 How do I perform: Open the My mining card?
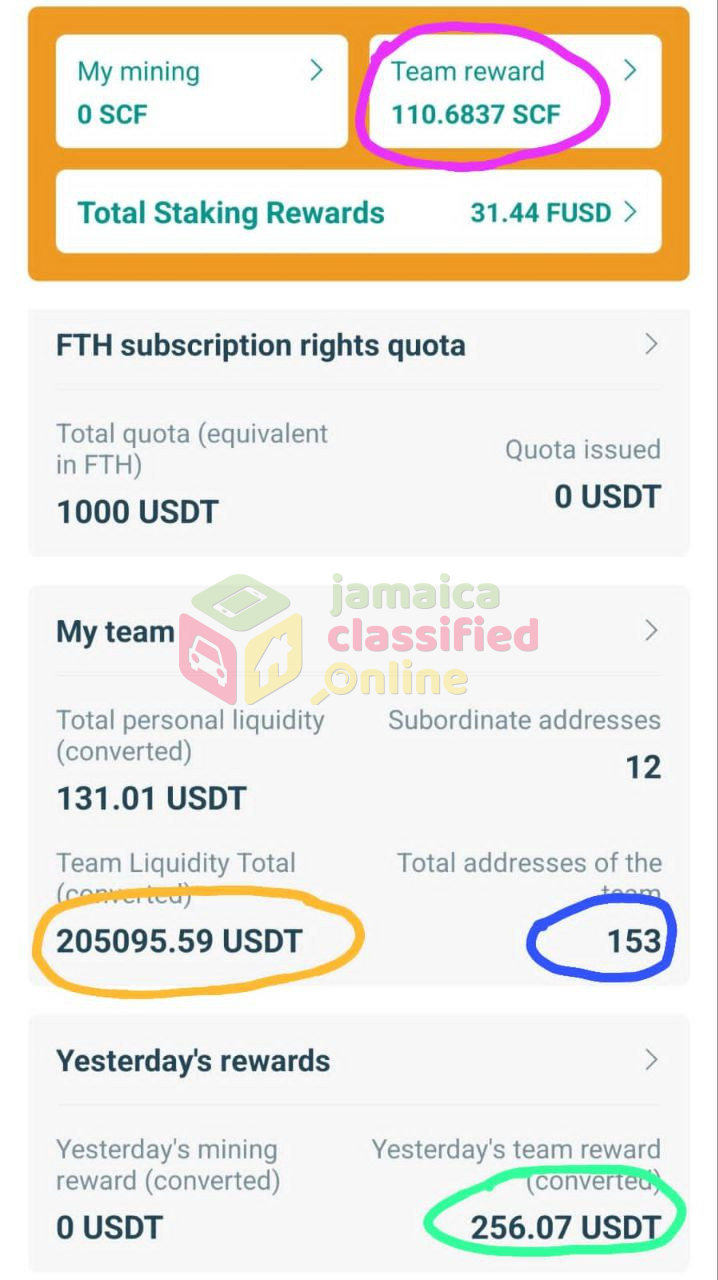click(x=202, y=92)
